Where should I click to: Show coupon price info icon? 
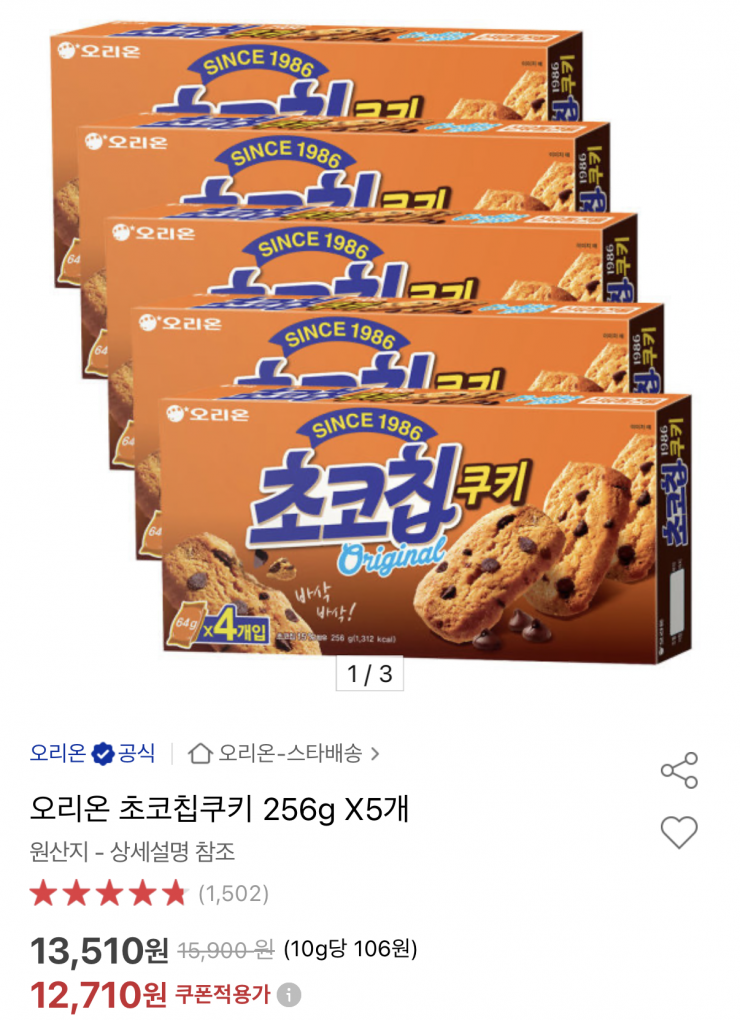coord(289,995)
